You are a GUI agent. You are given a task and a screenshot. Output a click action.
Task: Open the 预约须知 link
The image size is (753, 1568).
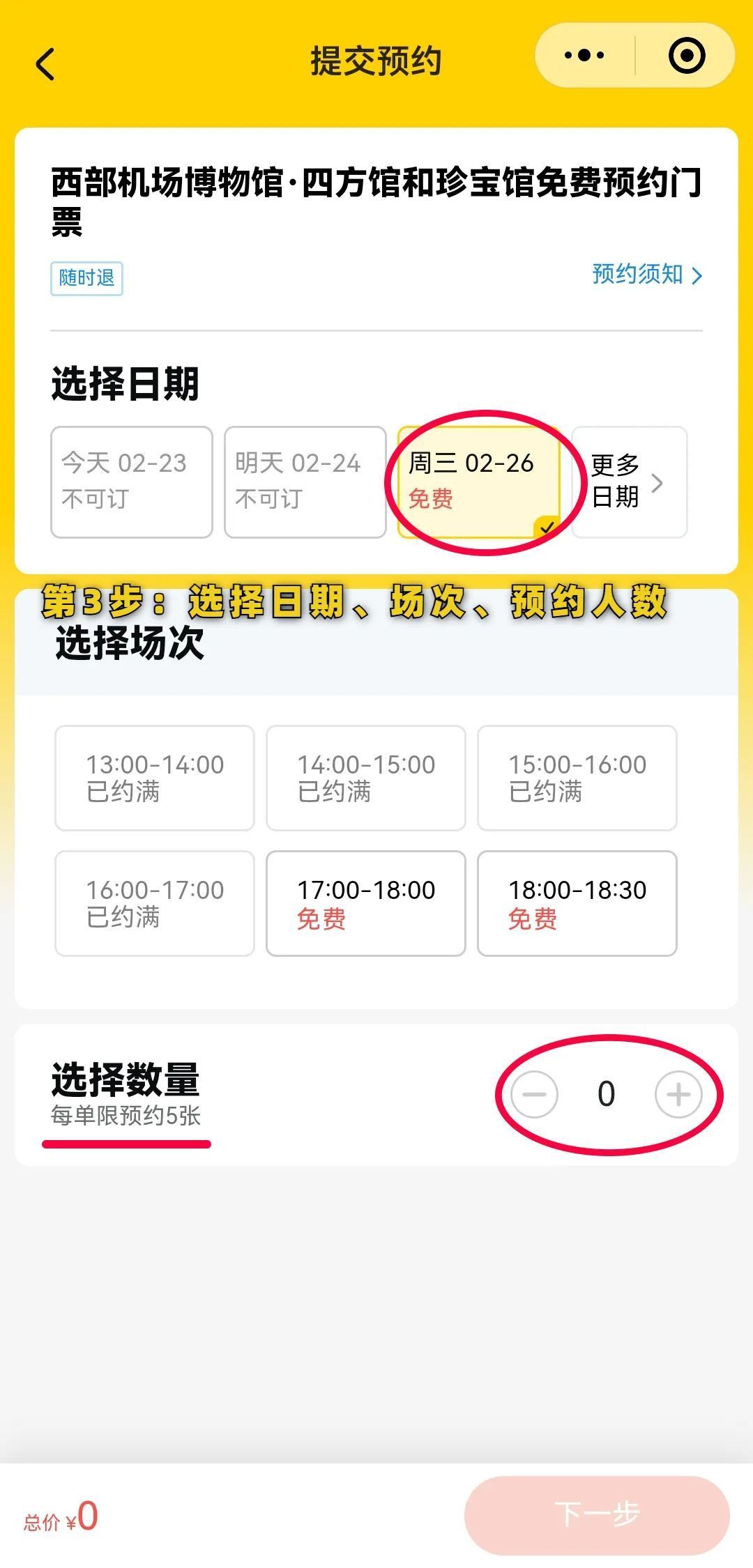click(x=646, y=275)
